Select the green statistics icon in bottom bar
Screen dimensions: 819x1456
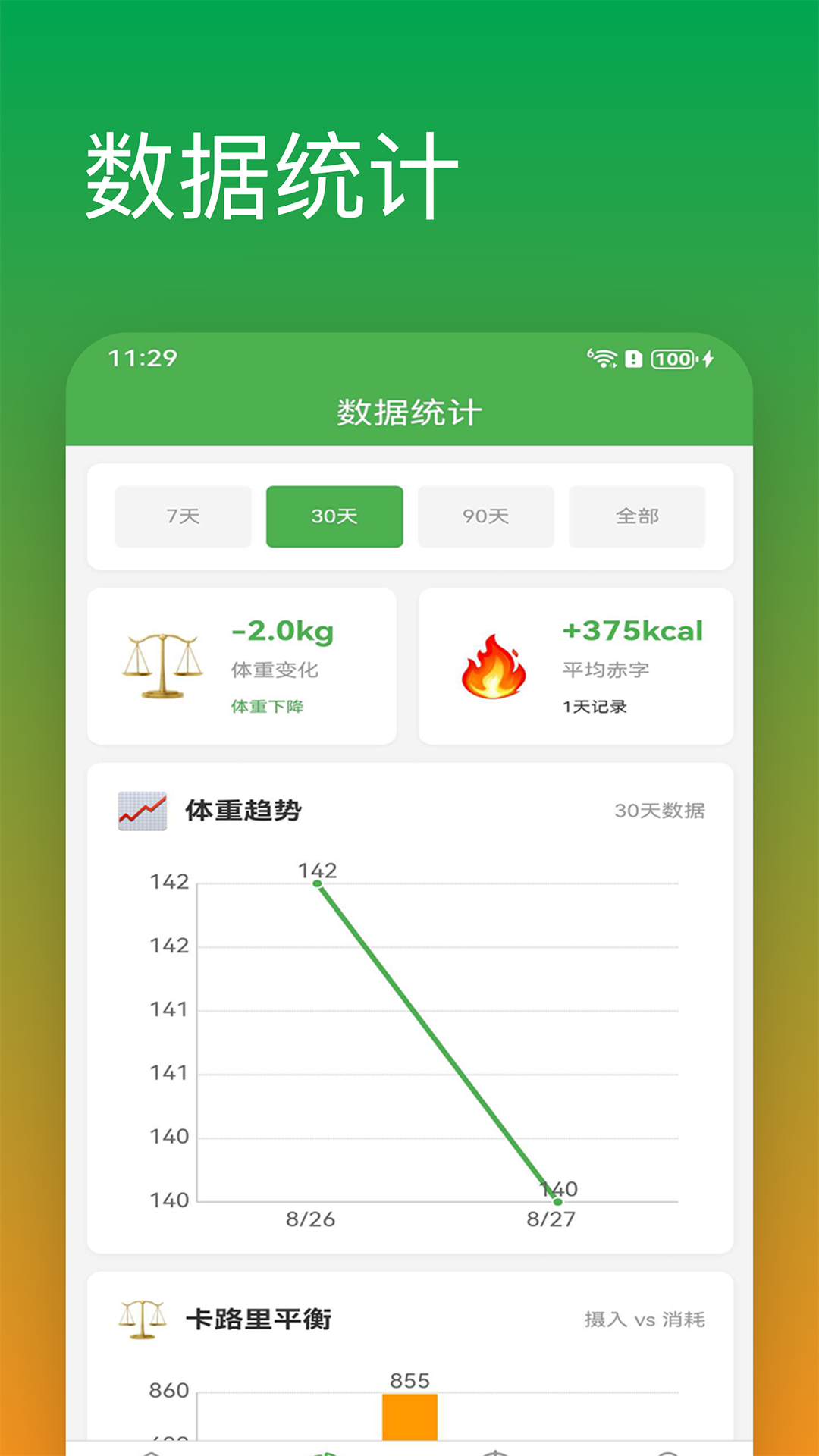(x=324, y=1448)
